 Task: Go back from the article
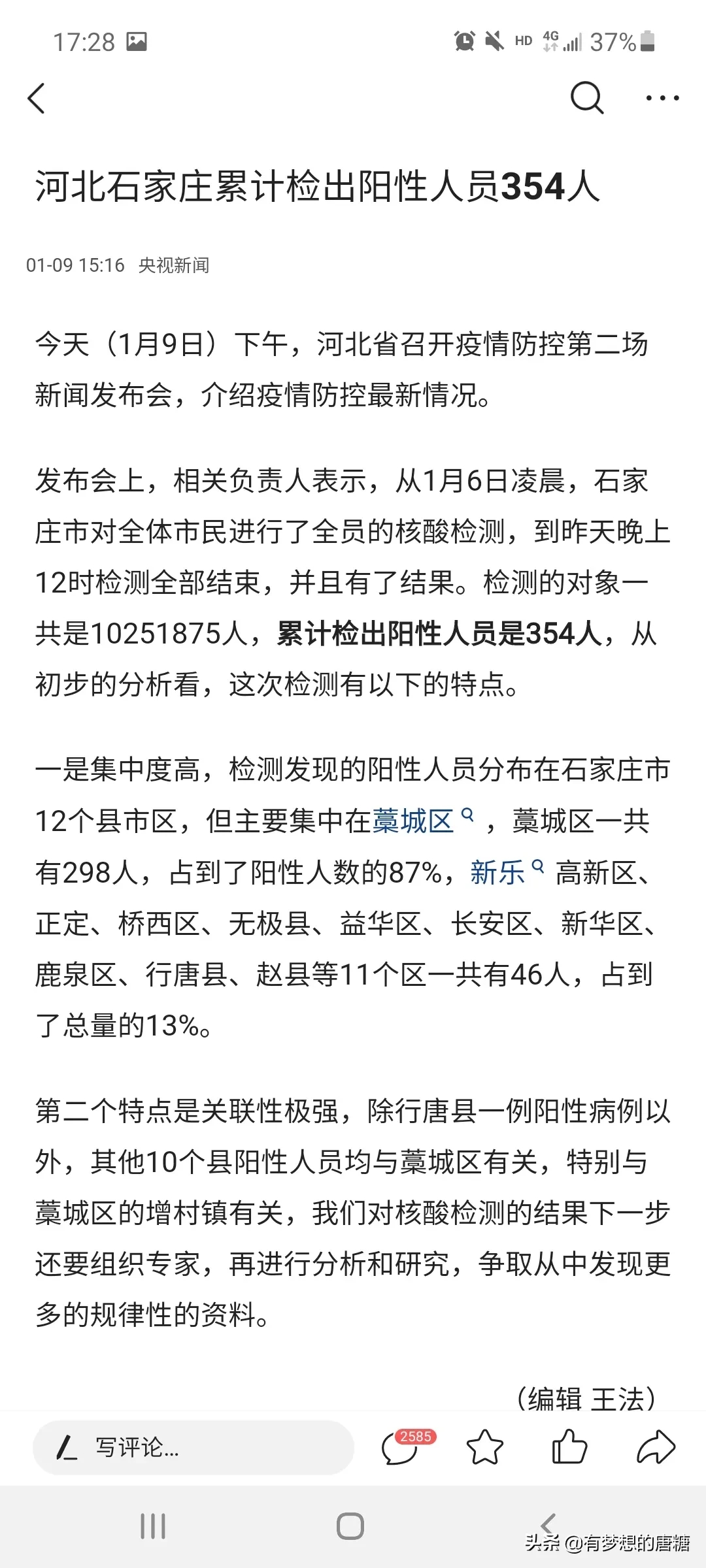point(37,99)
